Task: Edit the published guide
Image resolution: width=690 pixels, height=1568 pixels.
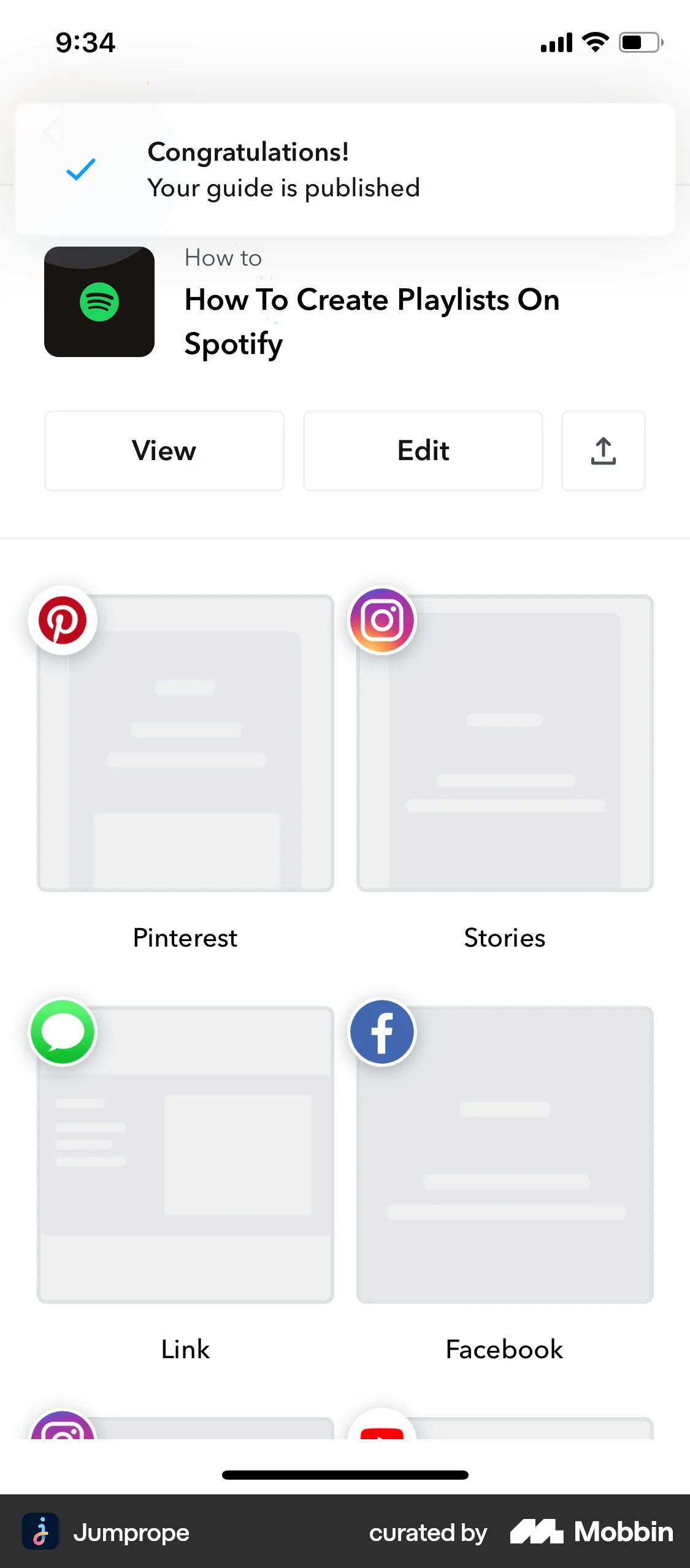Action: click(423, 451)
